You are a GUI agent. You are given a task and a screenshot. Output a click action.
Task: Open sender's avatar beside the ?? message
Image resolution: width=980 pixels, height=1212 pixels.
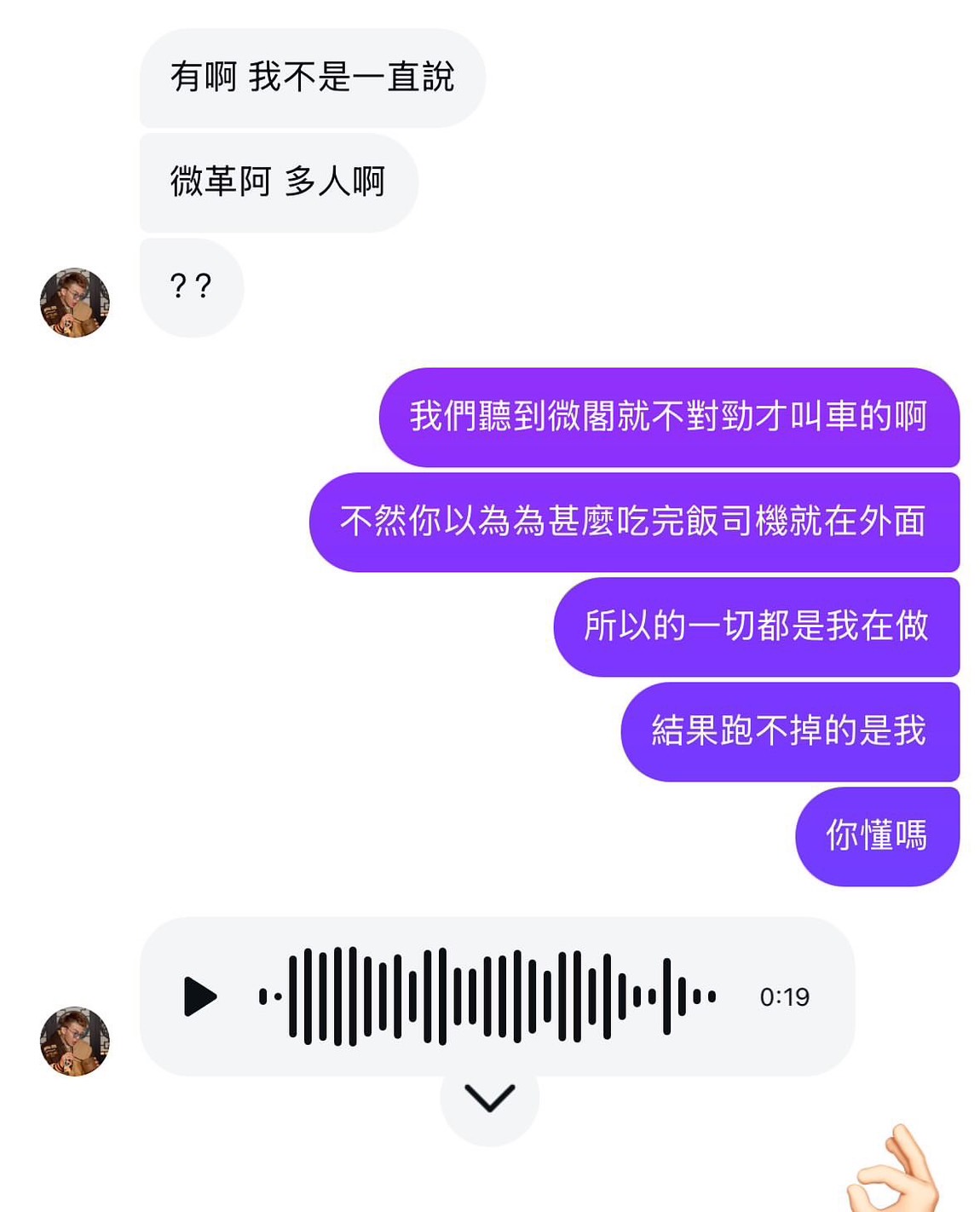point(75,303)
